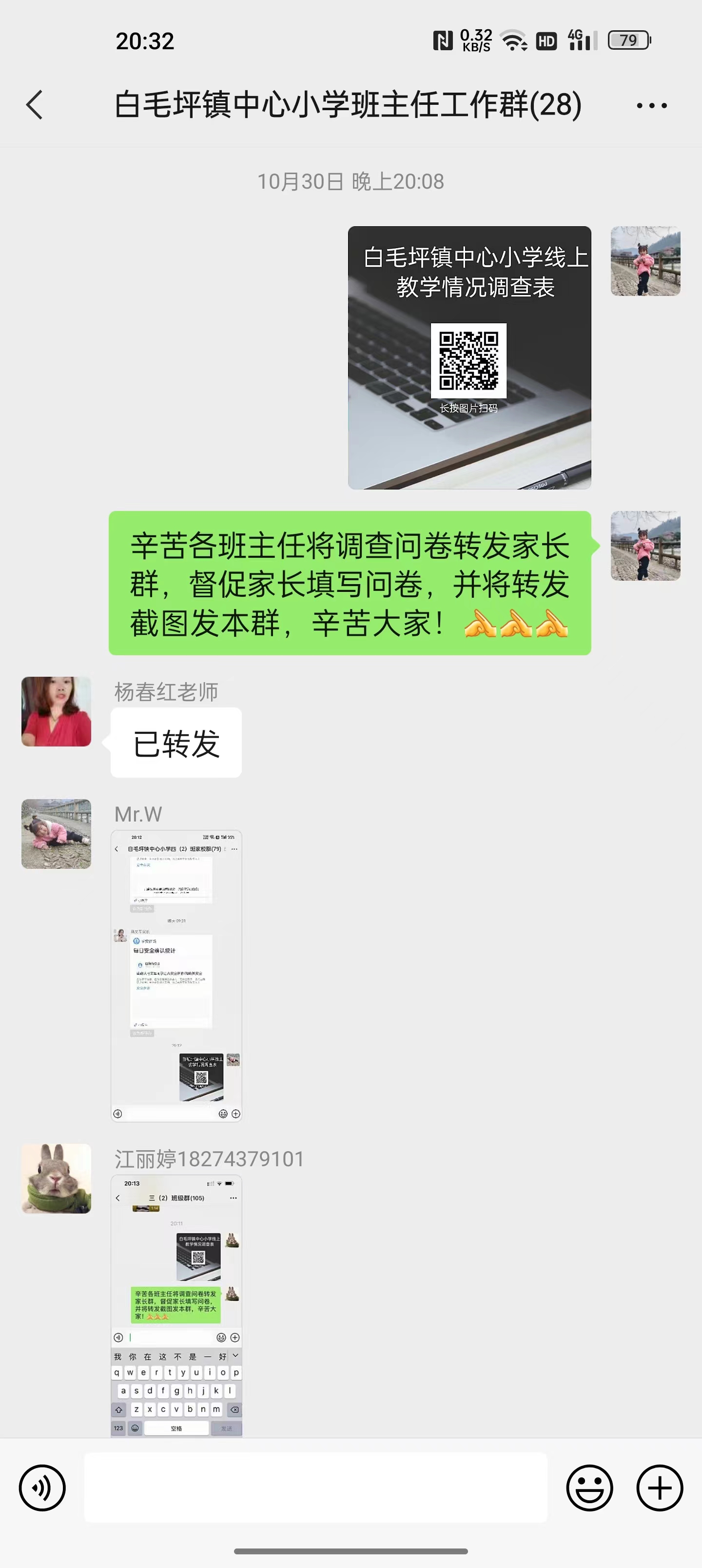Screen dimensions: 702x1568
Task: Open the group chat info menu
Action: [651, 105]
